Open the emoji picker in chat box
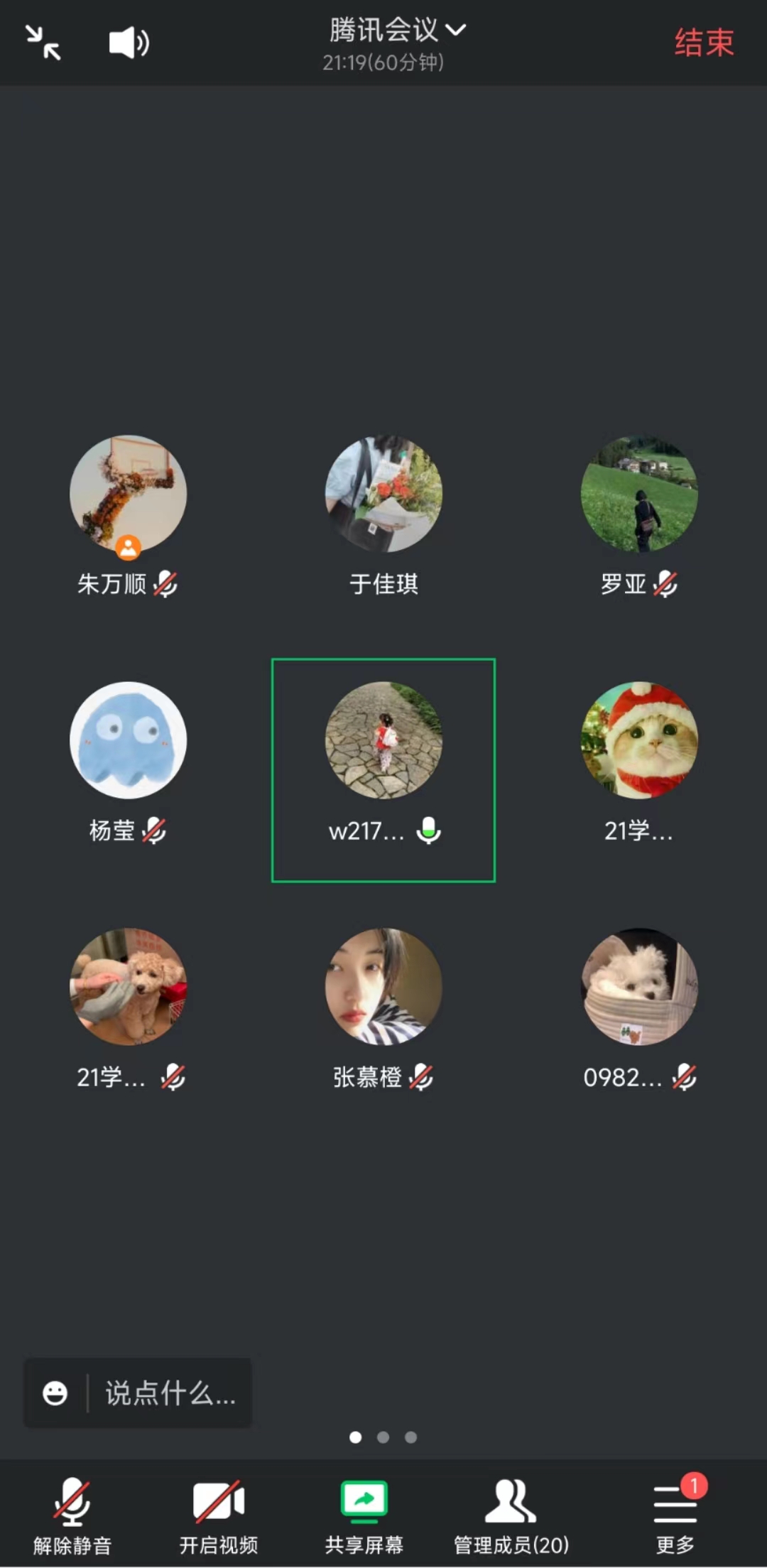 (55, 1393)
